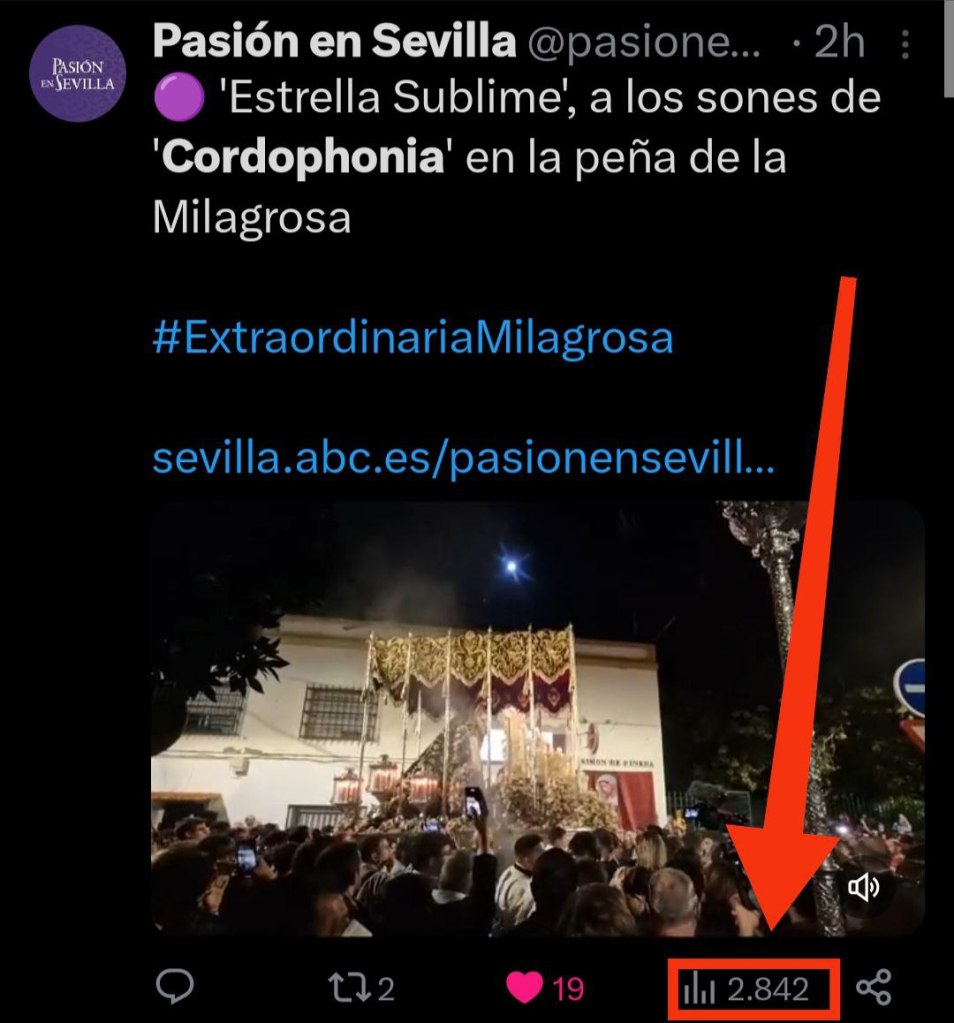Viewport: 954px width, 1023px height.
Task: Open the #ExtraordinariaMilagrosa hashtag
Action: [x=413, y=339]
